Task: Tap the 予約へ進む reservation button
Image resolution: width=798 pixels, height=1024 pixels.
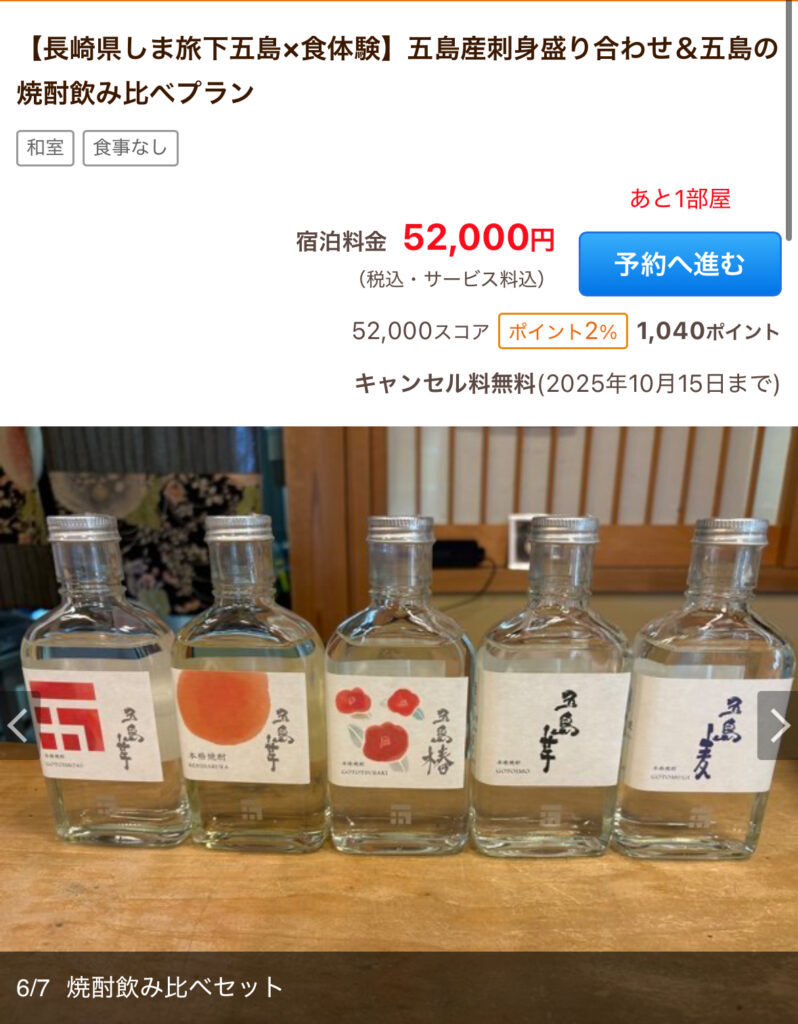Action: tap(680, 264)
